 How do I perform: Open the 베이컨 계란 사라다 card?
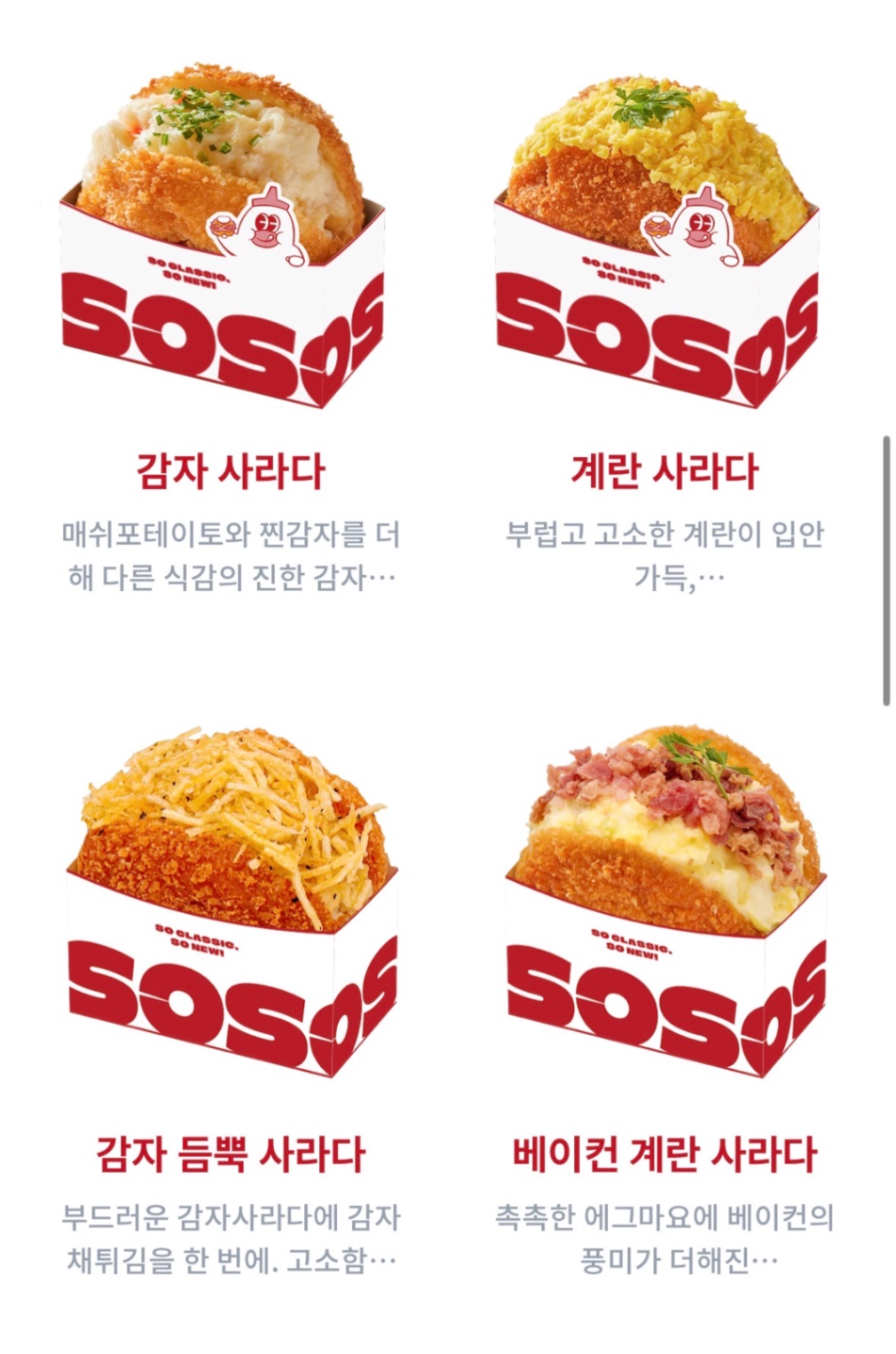pos(664,1154)
